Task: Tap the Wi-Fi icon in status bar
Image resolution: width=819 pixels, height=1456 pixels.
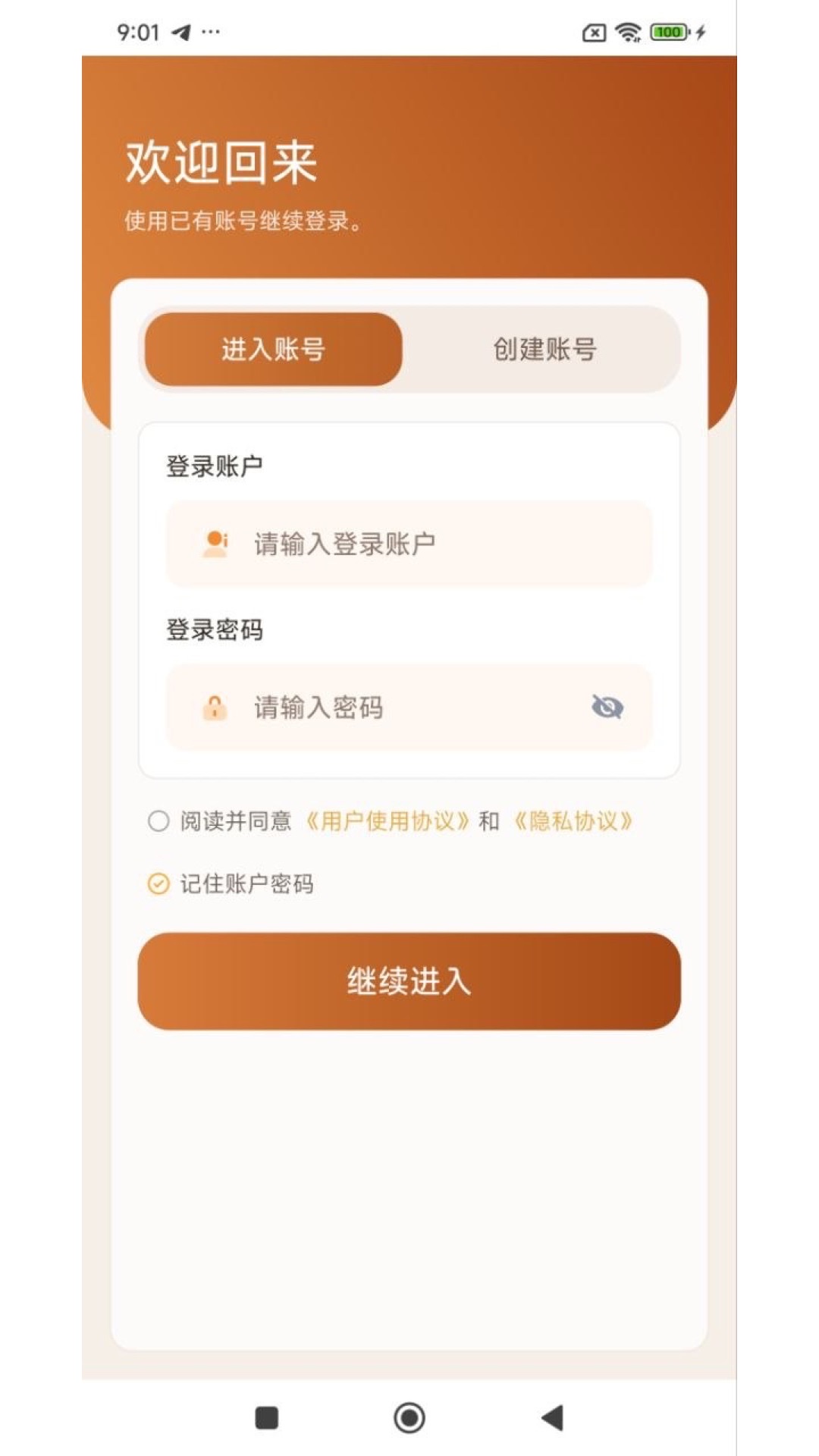Action: pyautogui.click(x=629, y=31)
